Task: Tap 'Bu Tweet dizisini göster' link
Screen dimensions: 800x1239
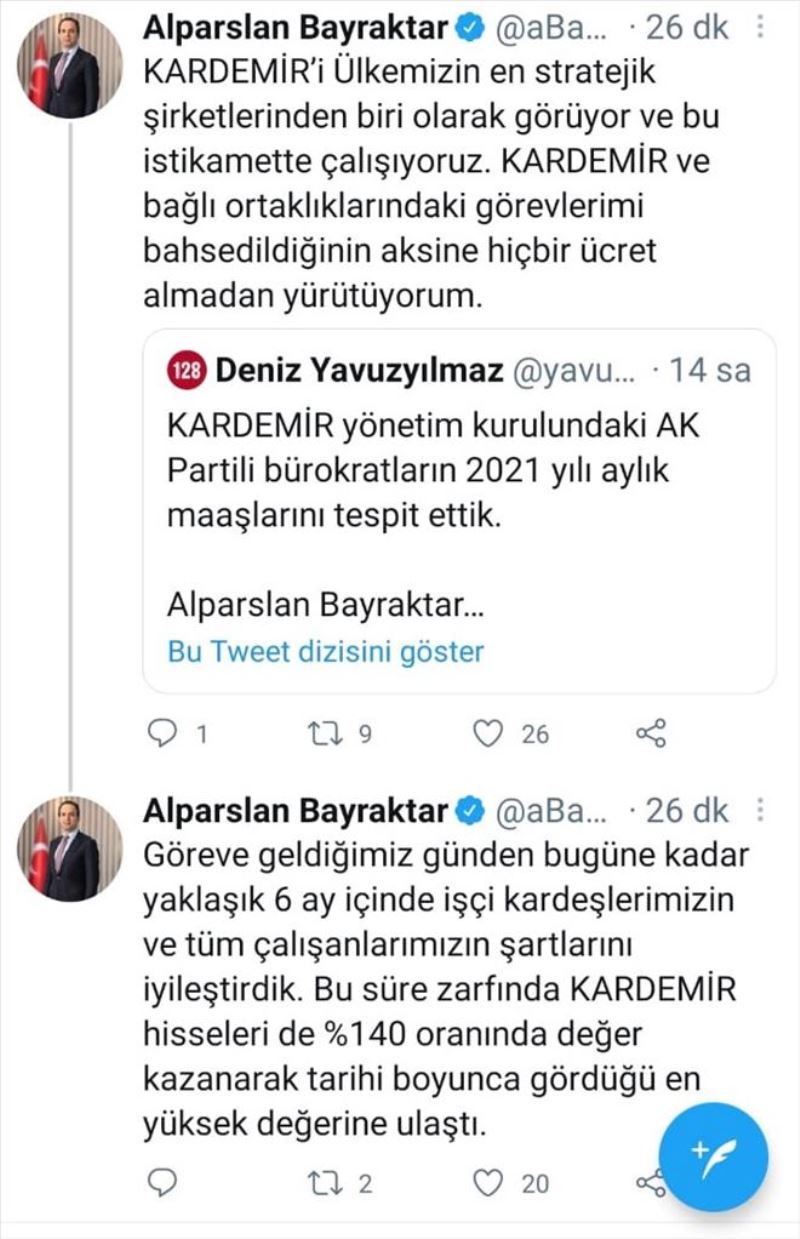Action: (x=325, y=652)
